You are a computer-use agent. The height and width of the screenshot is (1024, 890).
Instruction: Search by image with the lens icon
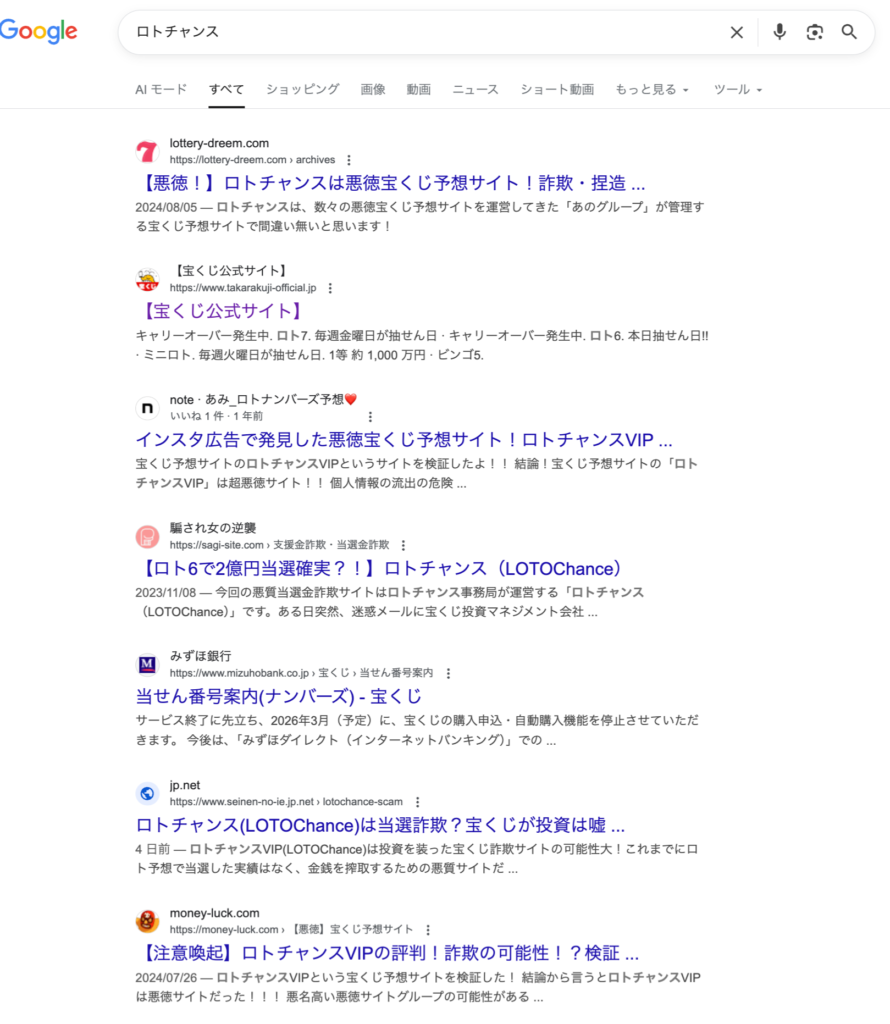(815, 32)
